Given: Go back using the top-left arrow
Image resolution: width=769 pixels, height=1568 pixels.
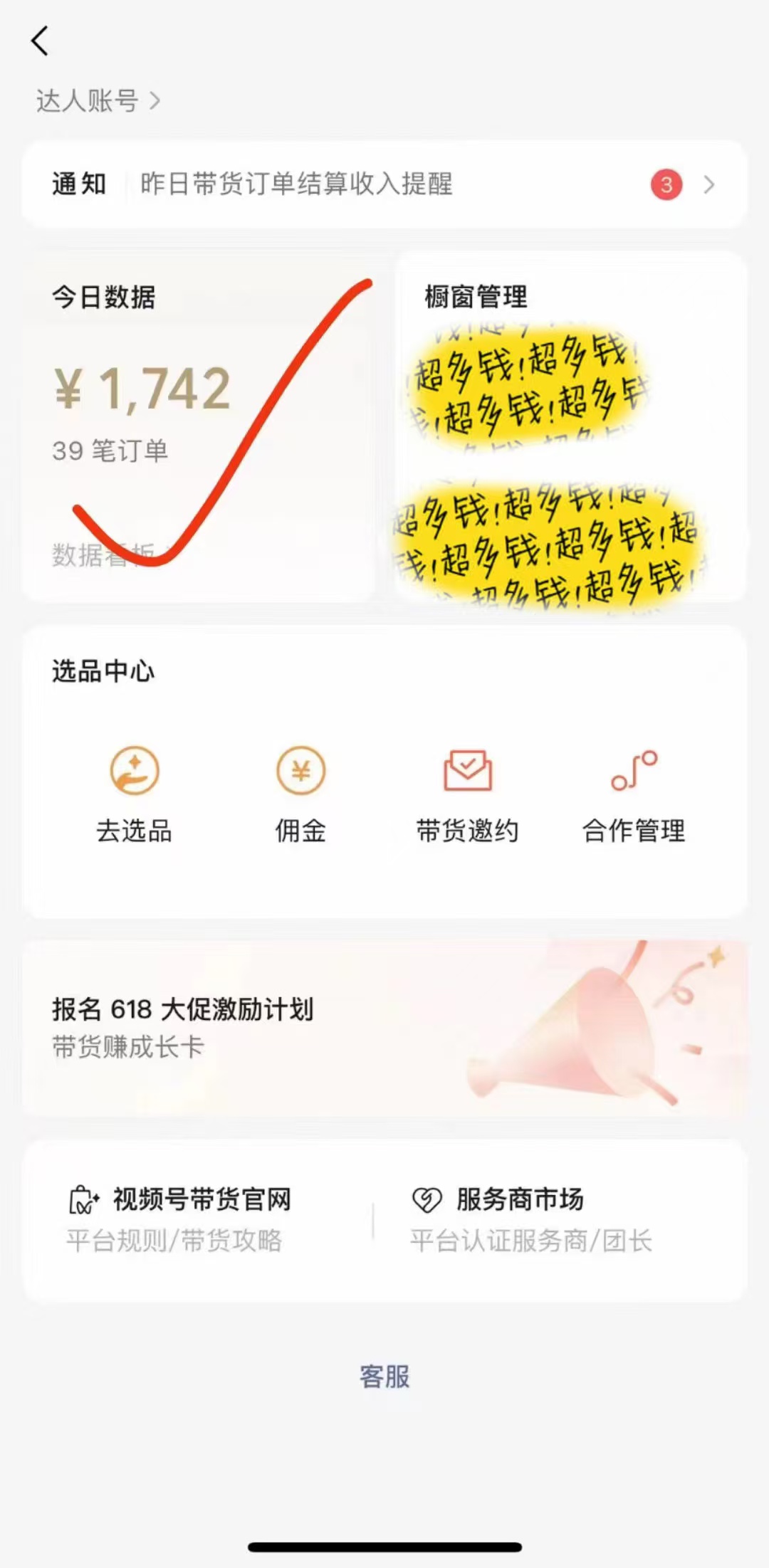Looking at the screenshot, I should click(x=40, y=41).
